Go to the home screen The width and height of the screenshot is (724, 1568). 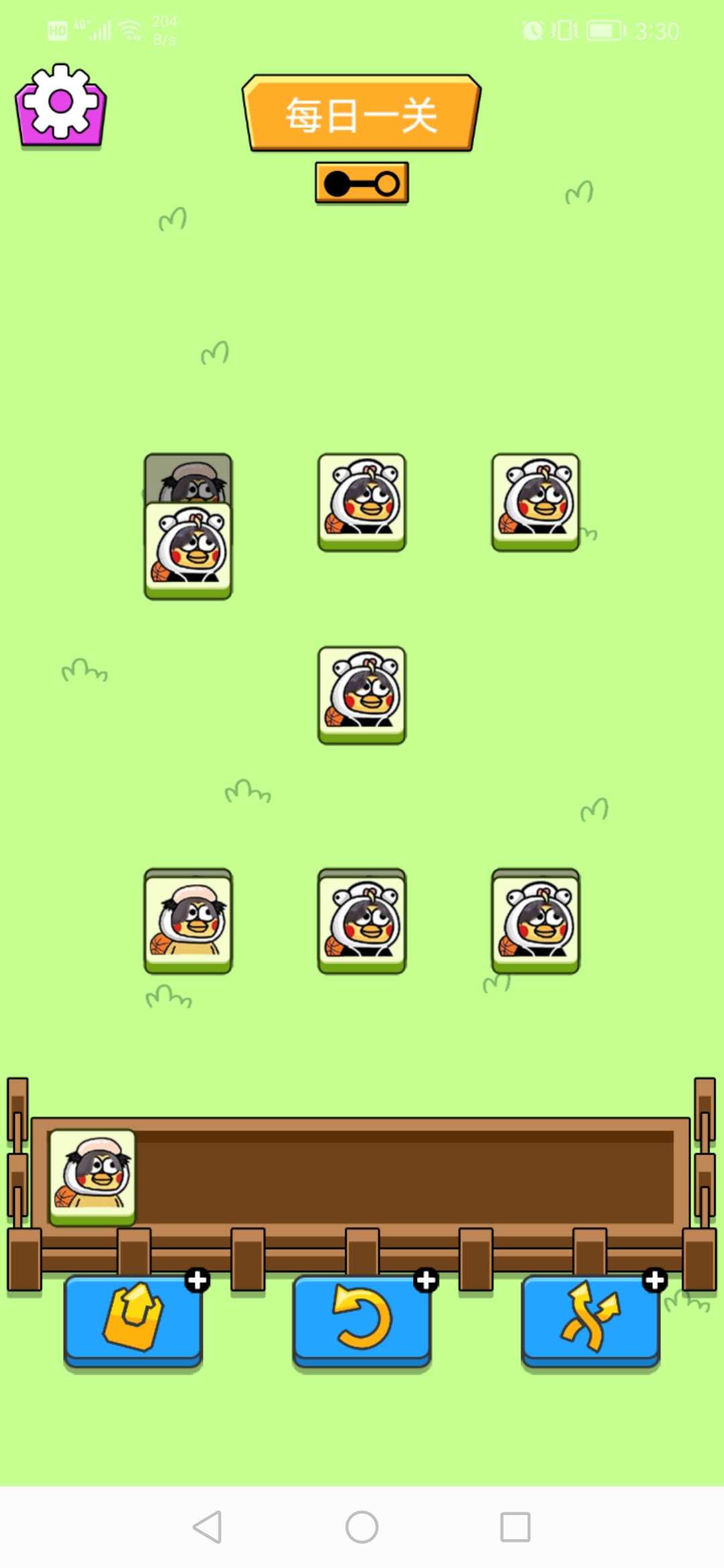click(x=362, y=1527)
